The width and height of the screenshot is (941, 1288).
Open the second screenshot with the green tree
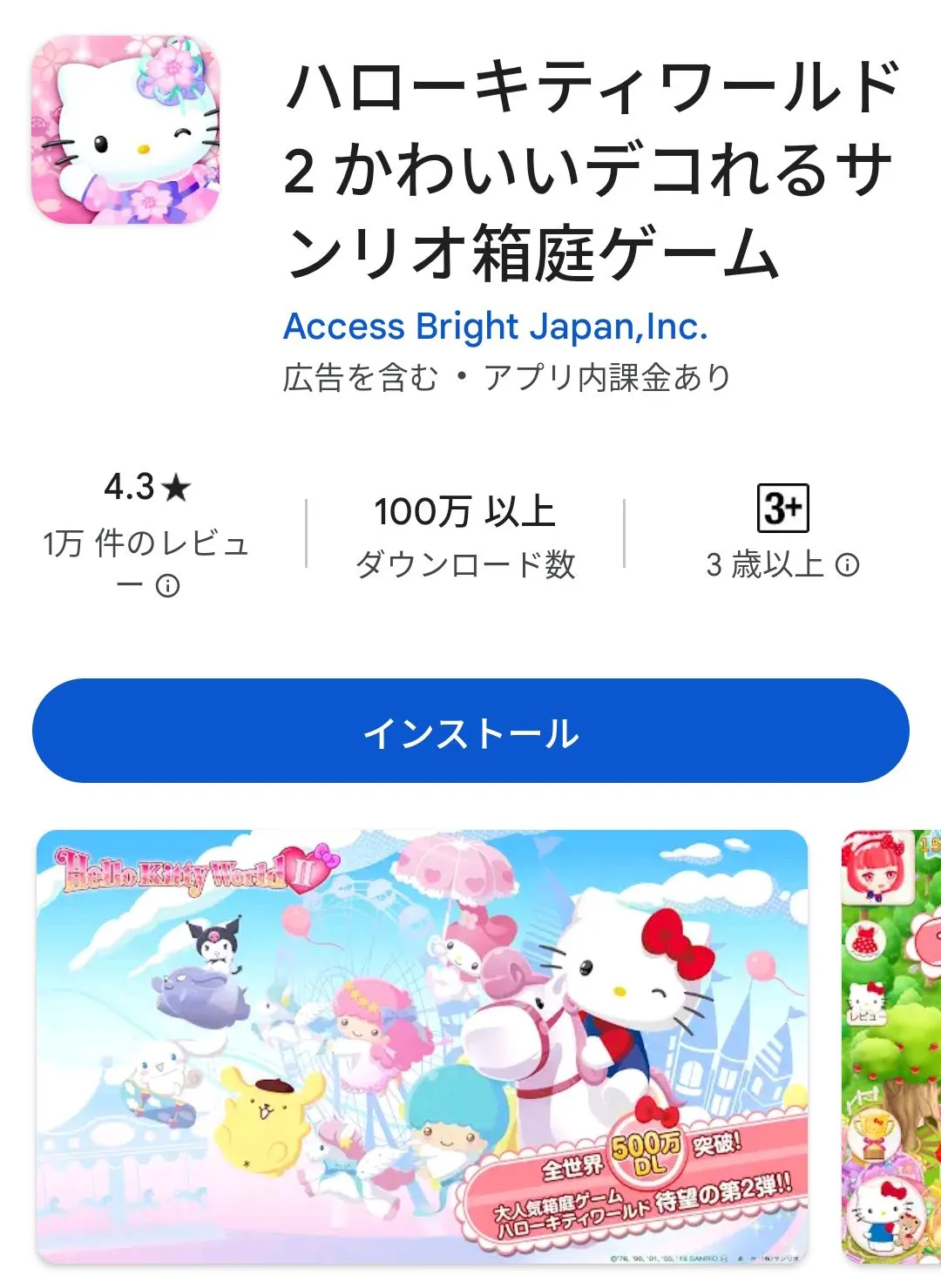[x=891, y=1047]
